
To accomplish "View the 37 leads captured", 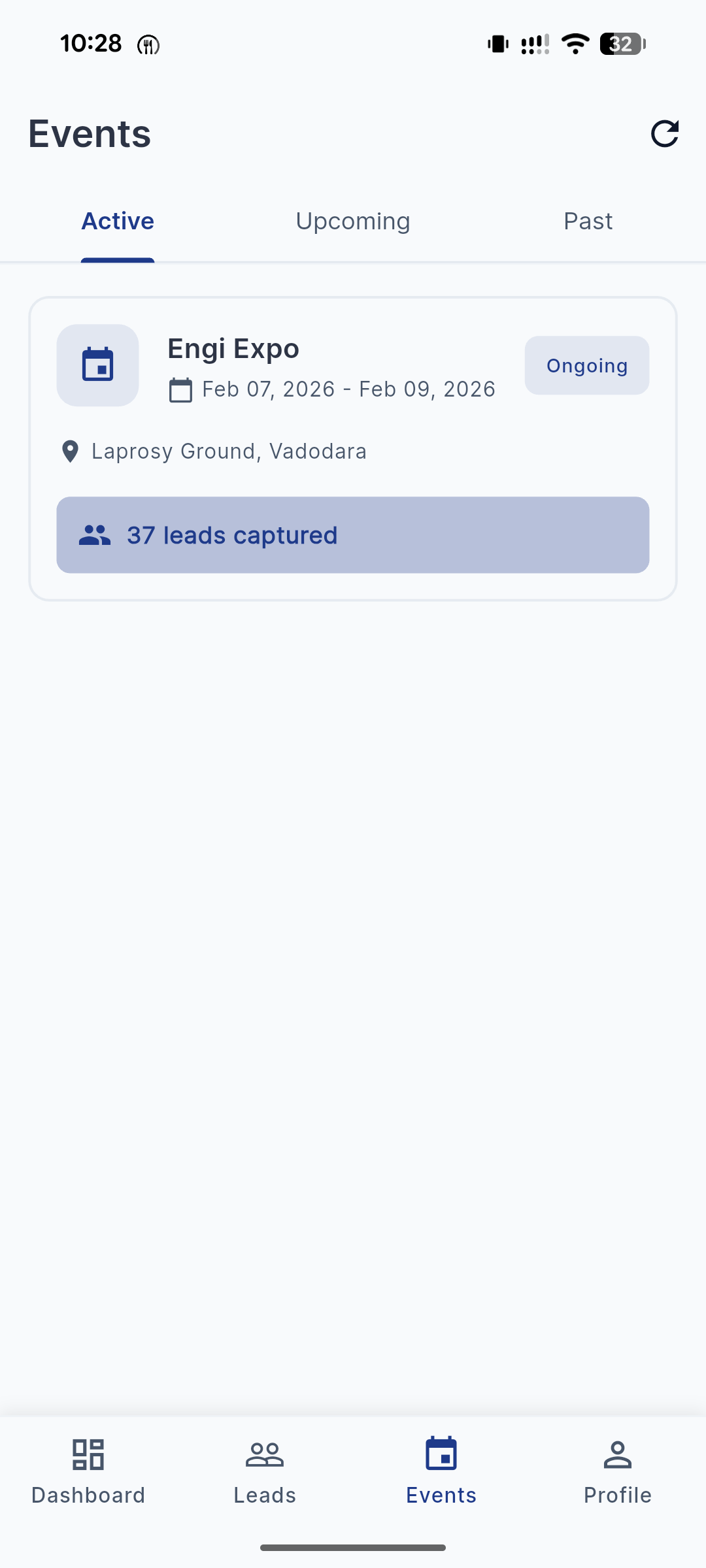I will click(x=352, y=535).
